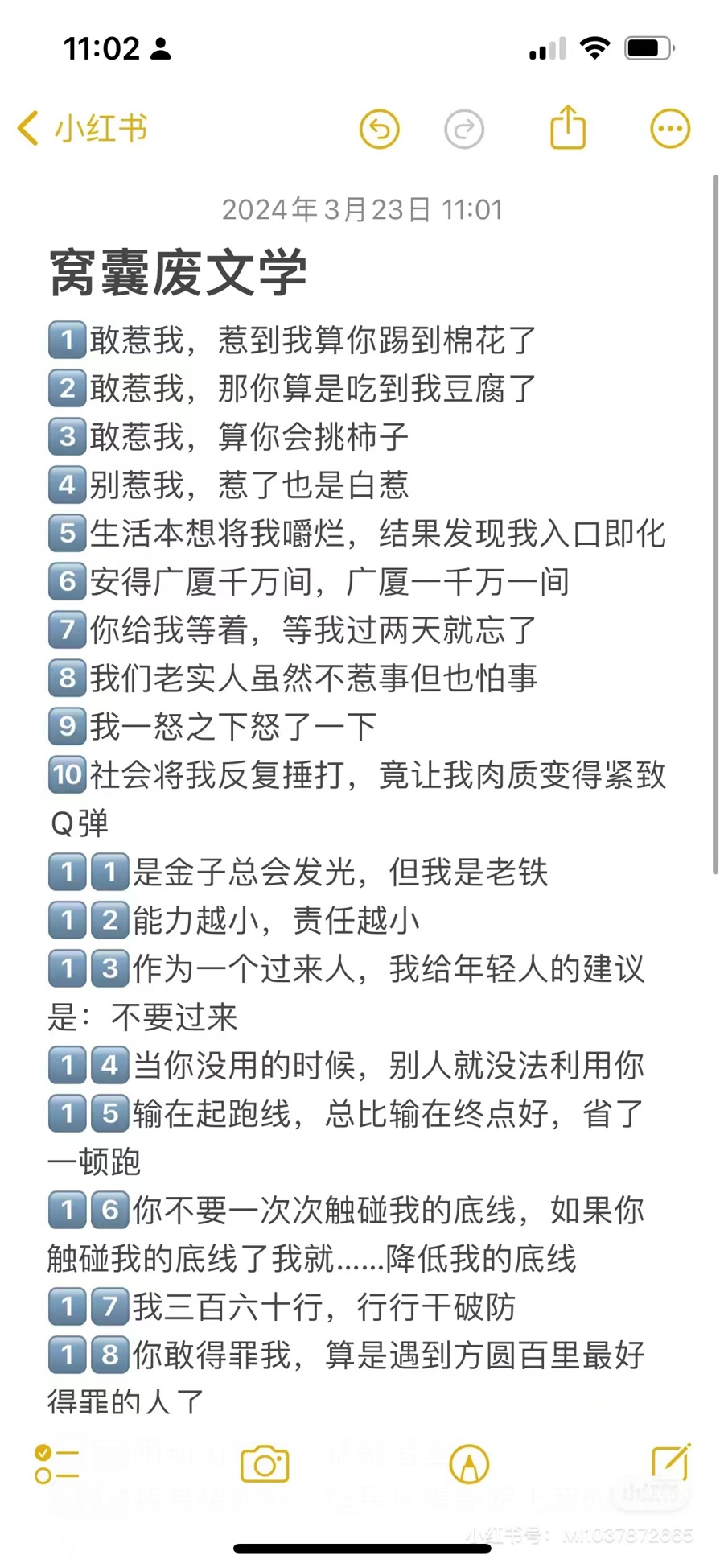Tap the redo arrow icon
Image resolution: width=724 pixels, height=1568 pixels.
click(464, 129)
